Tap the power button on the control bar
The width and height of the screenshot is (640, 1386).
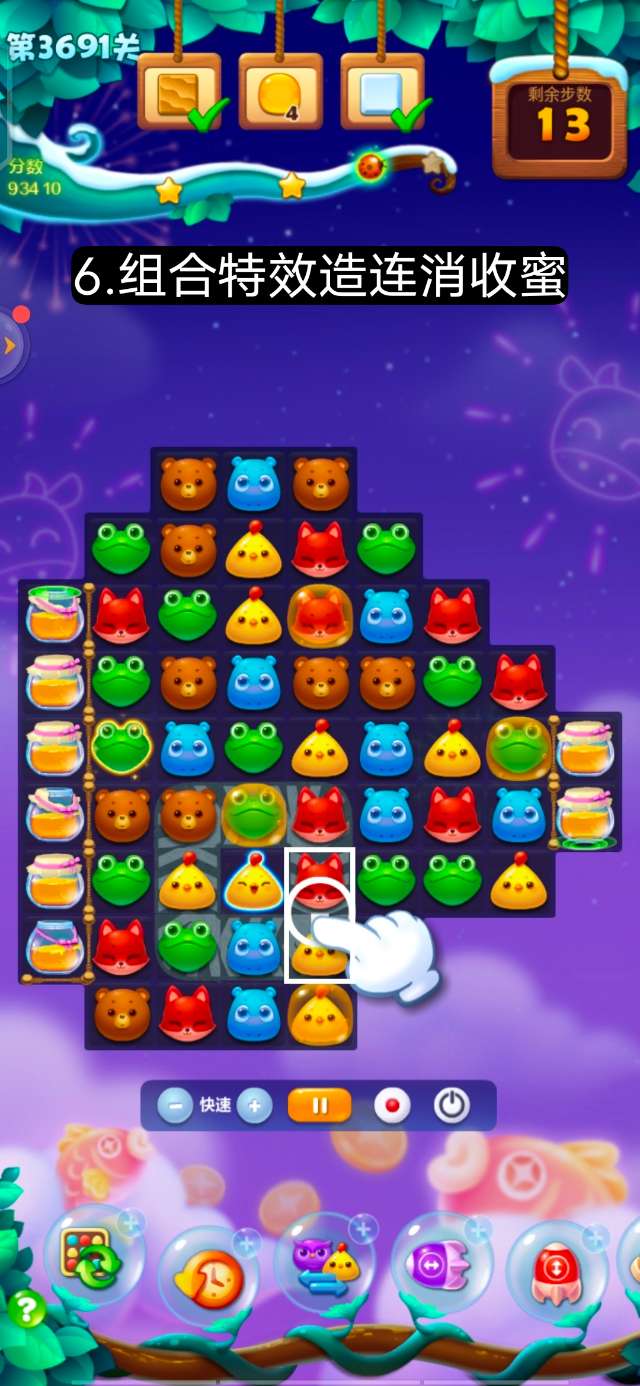[x=451, y=1105]
